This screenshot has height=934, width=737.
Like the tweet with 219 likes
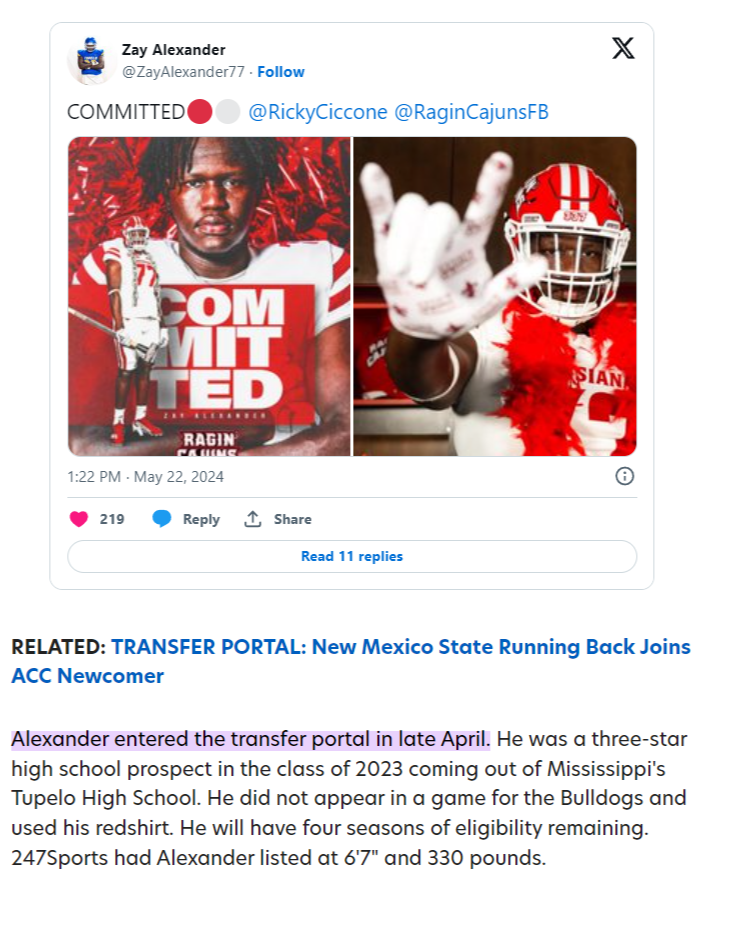click(80, 519)
